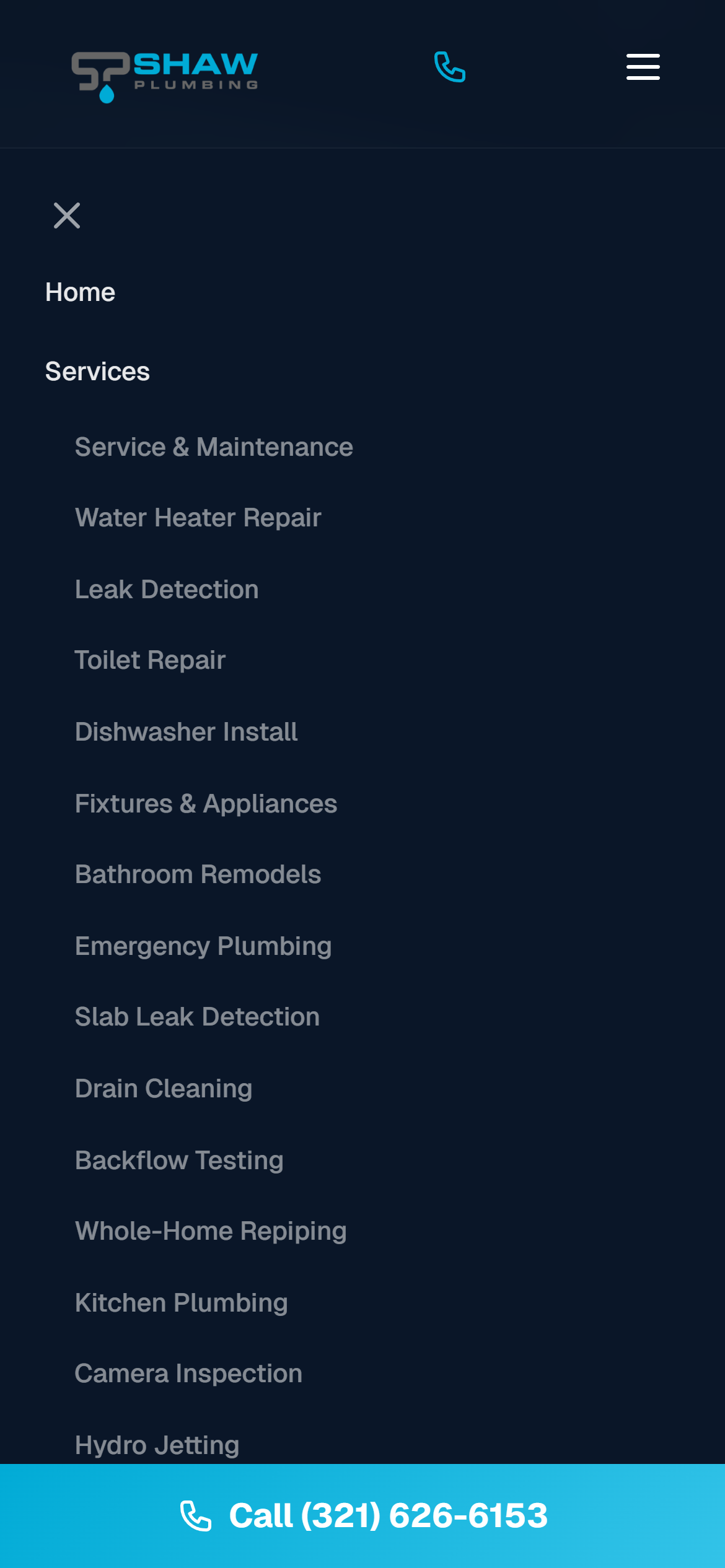725x1568 pixels.
Task: Open Backflow Testing
Action: pos(179,1161)
